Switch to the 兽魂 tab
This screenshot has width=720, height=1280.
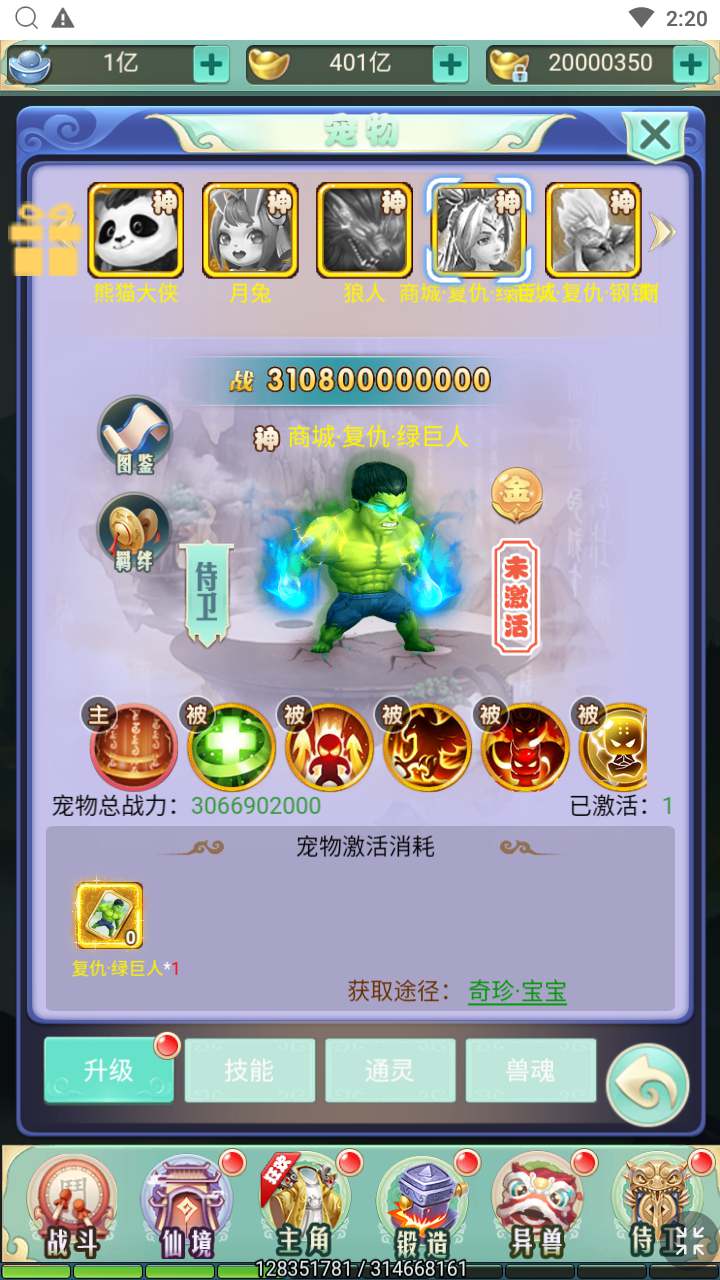pyautogui.click(x=531, y=1070)
